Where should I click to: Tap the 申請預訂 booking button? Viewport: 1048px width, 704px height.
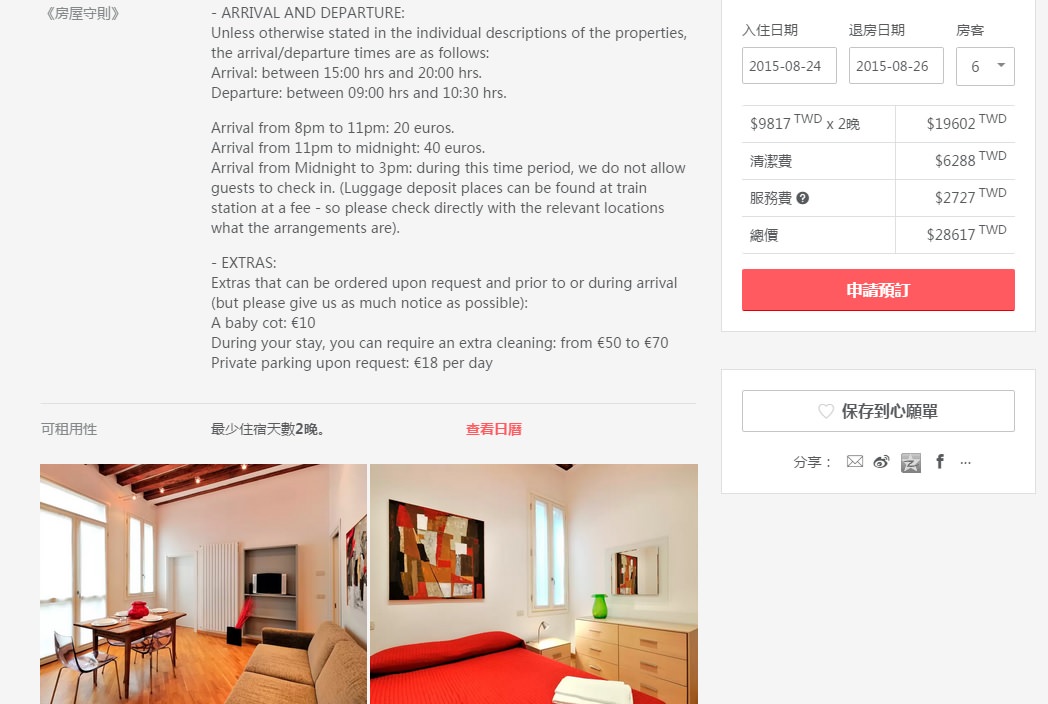click(x=878, y=290)
